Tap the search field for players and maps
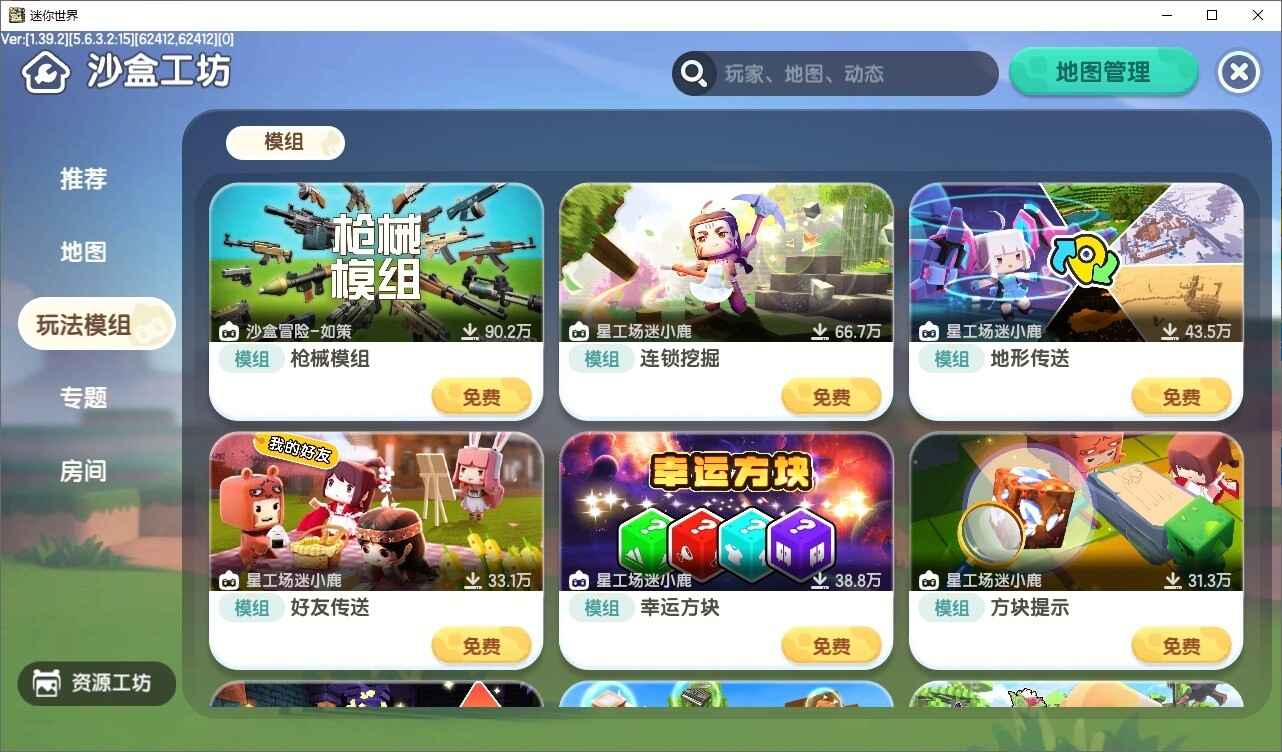1282x752 pixels. [850, 74]
